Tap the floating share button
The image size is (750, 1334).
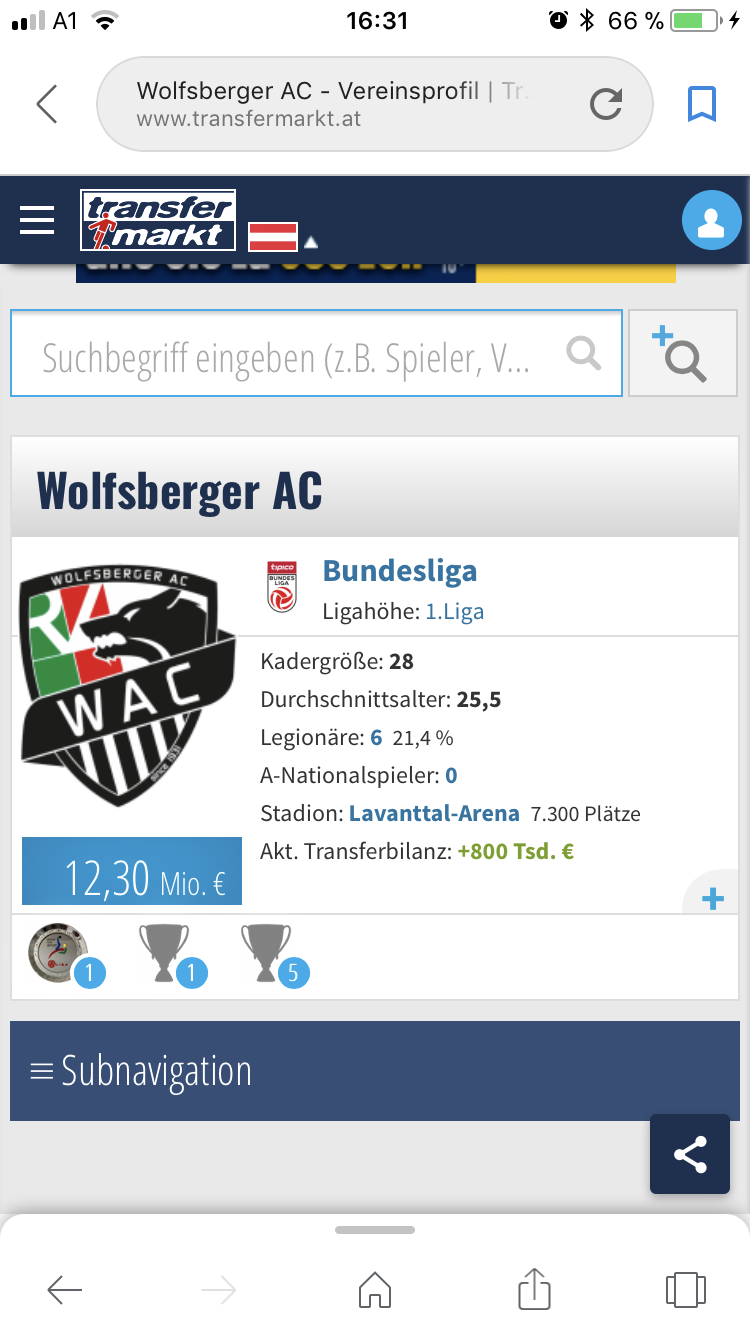click(690, 1154)
